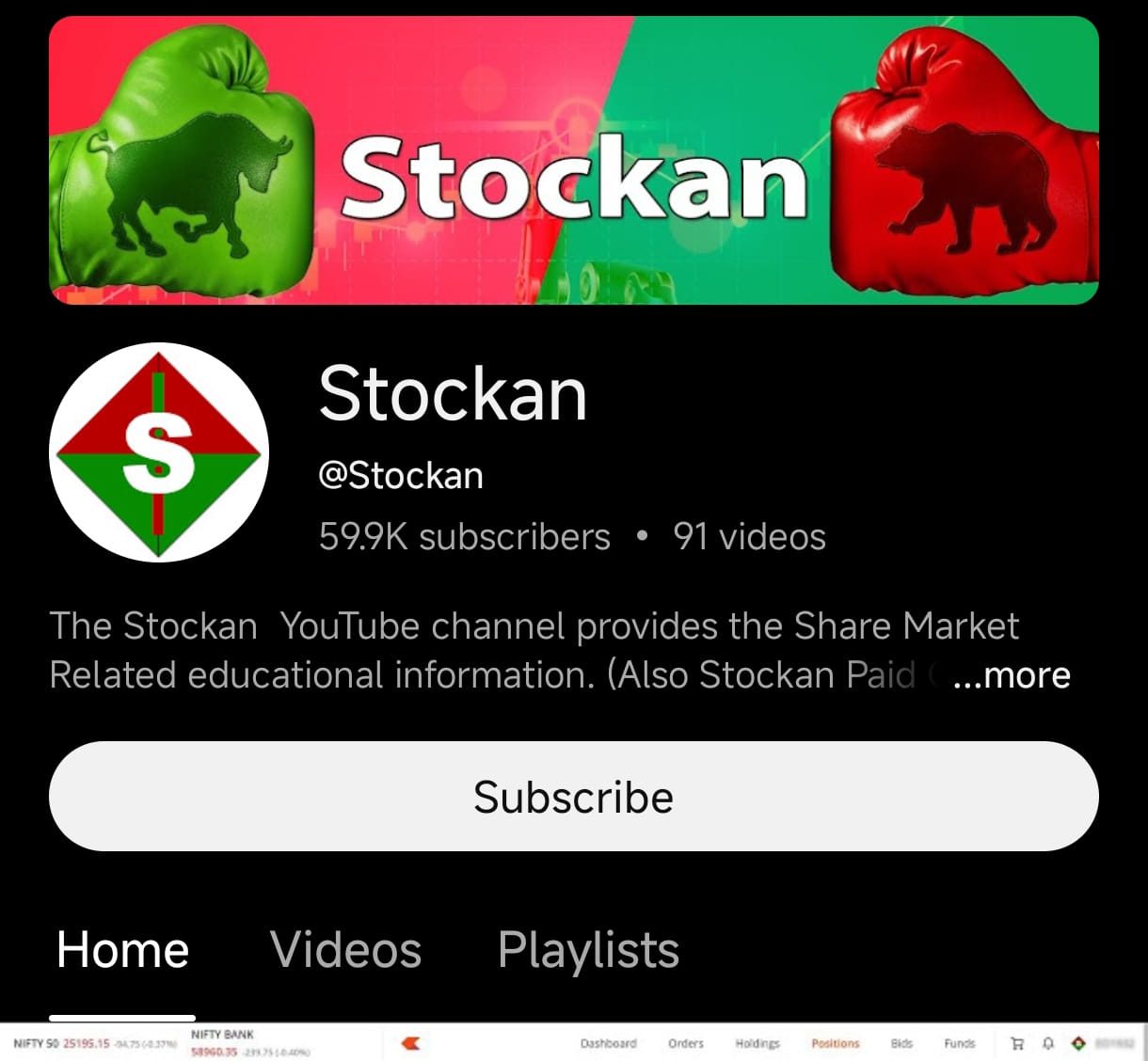Open Dashboard in the bottom trading bar
The height and width of the screenshot is (1061, 1148).
pyautogui.click(x=608, y=1043)
